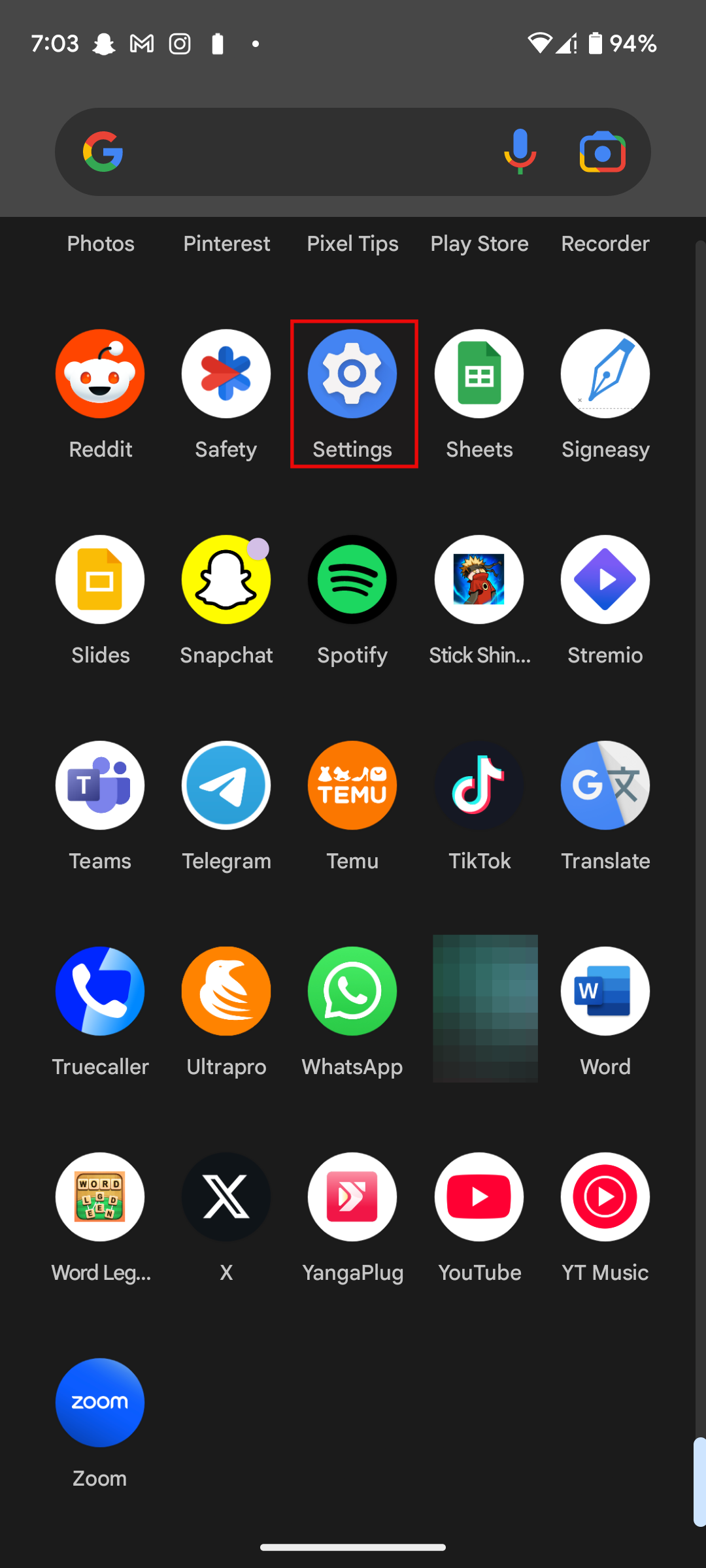Open Google Slides

[100, 580]
